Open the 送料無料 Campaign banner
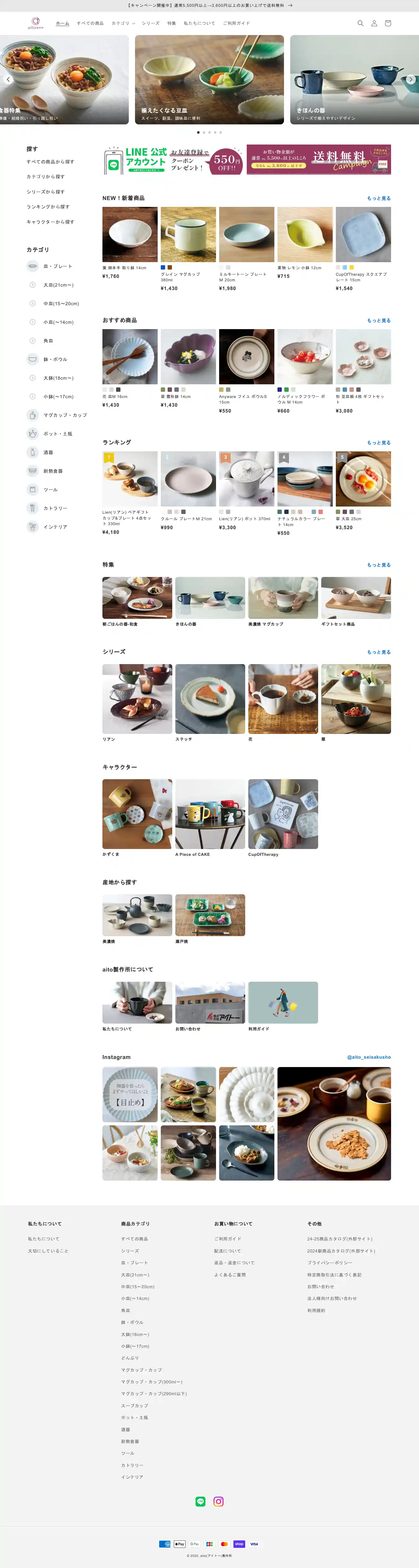The width and height of the screenshot is (419, 1568). point(318,159)
